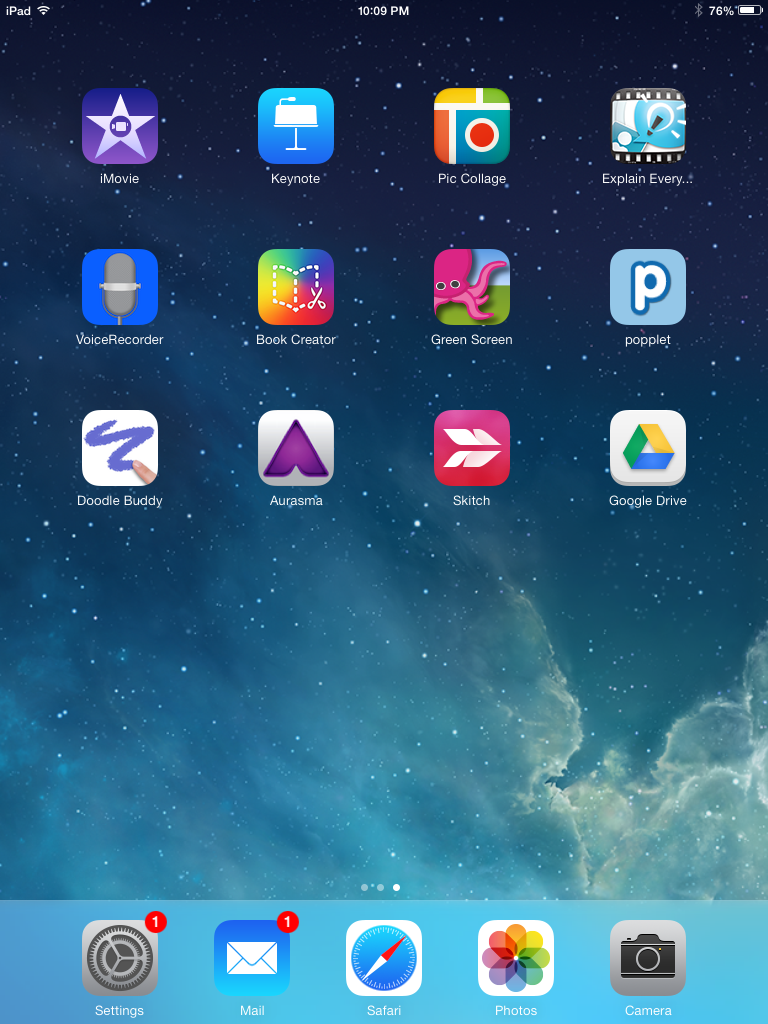Launch Safari browser

384,958
